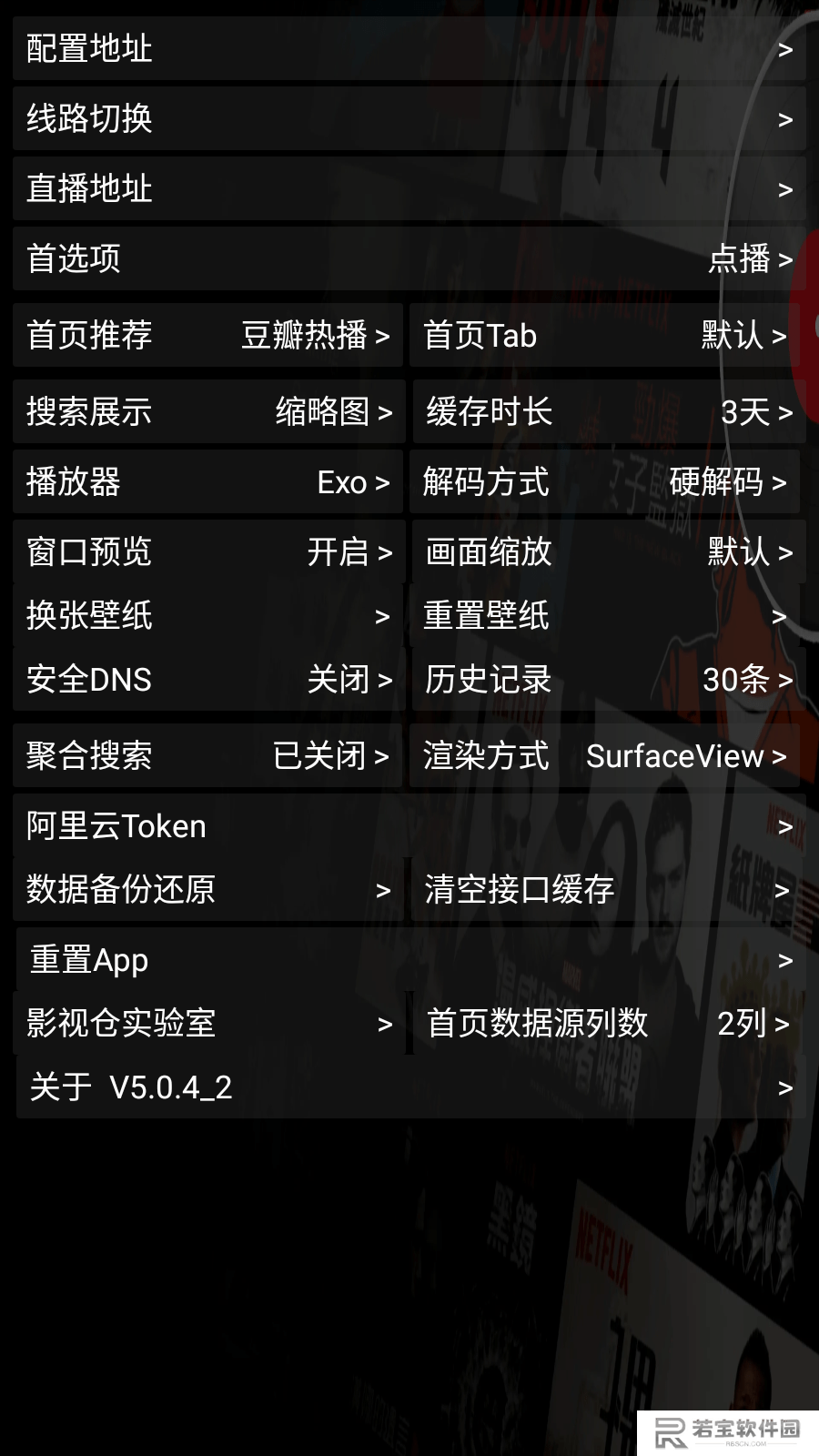Open 首页推荐 豆瓣热播 option
The image size is (819, 1456).
tap(207, 335)
